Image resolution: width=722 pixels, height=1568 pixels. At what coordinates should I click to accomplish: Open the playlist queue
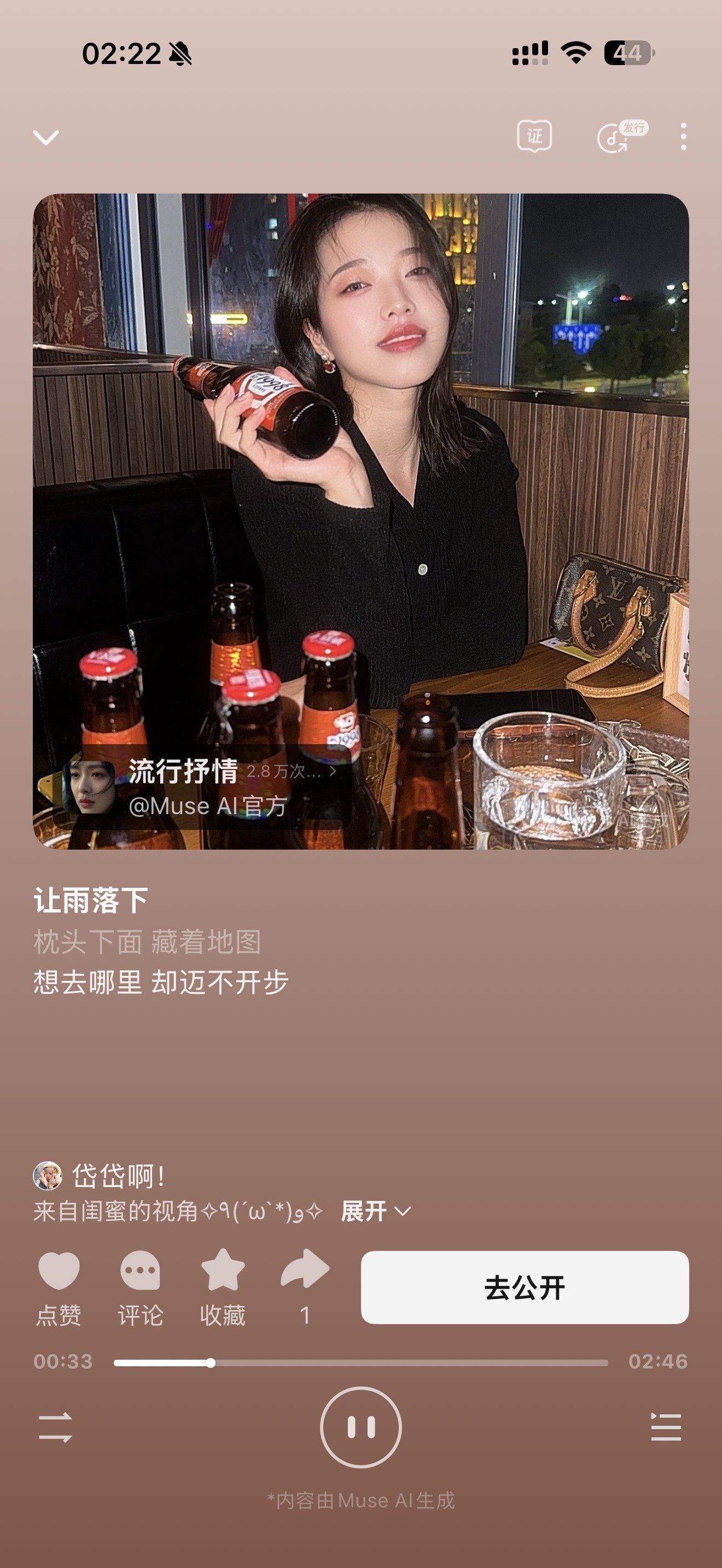coord(665,1427)
